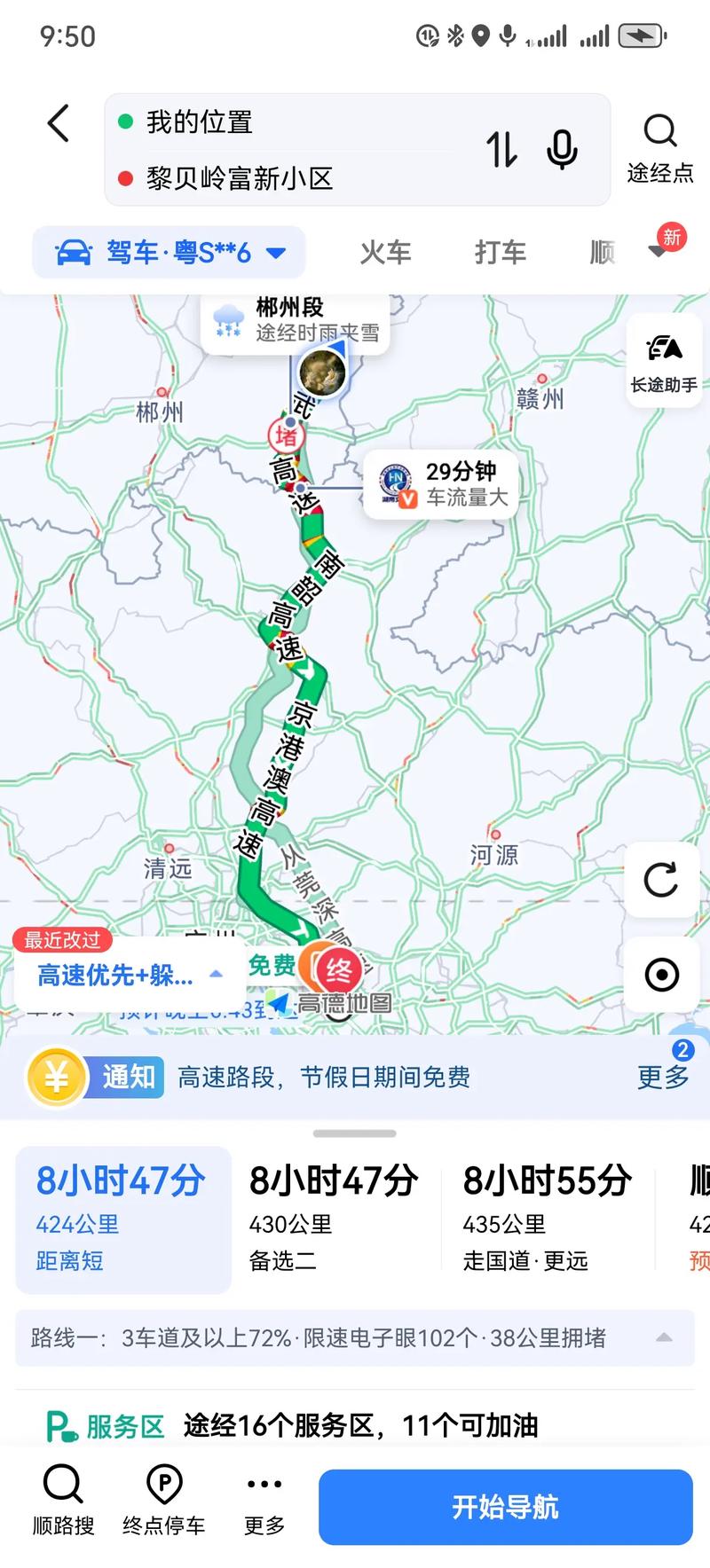Tap the microphone voice input icon
The width and height of the screenshot is (710, 1568).
(562, 151)
